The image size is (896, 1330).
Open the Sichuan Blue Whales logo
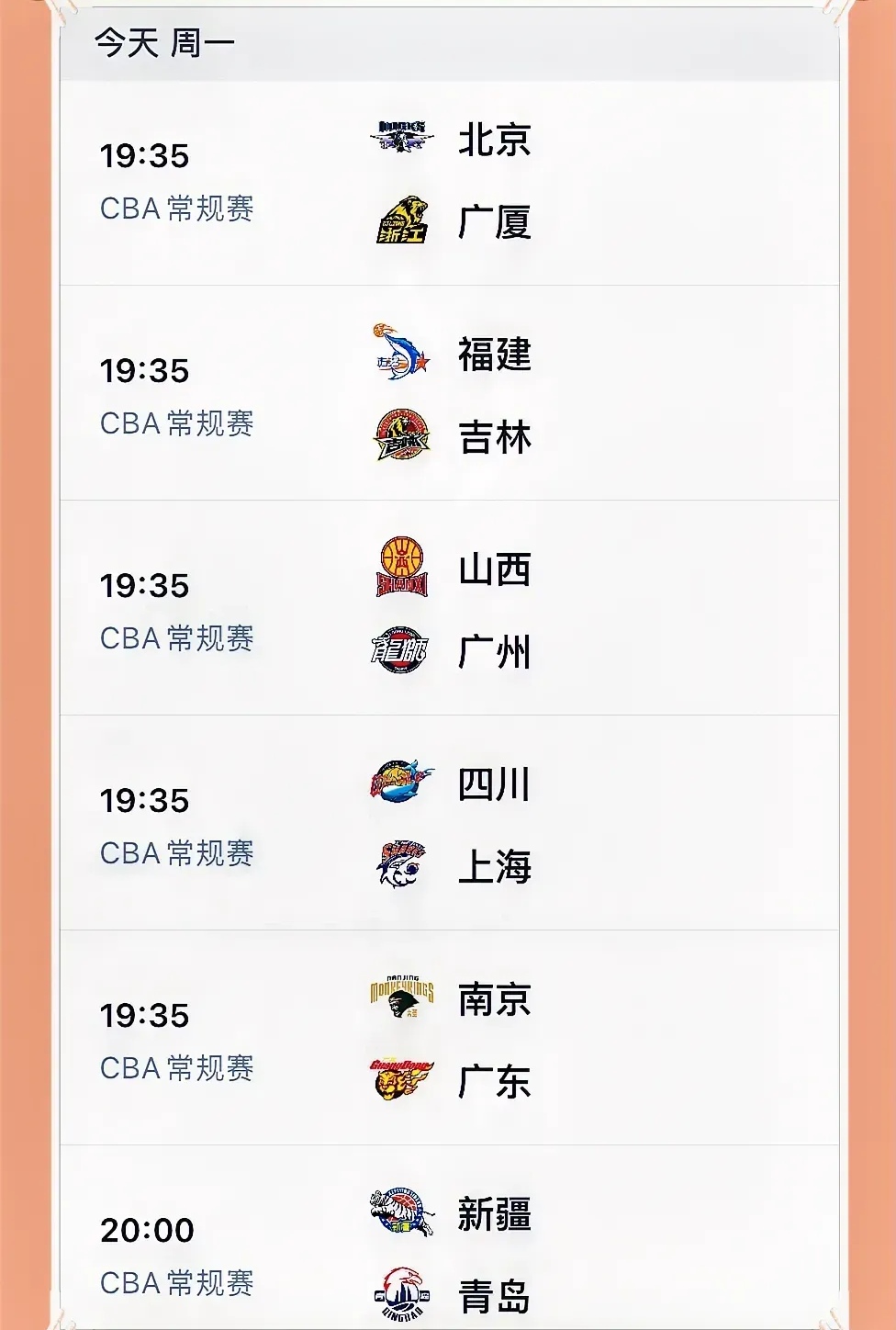398,780
